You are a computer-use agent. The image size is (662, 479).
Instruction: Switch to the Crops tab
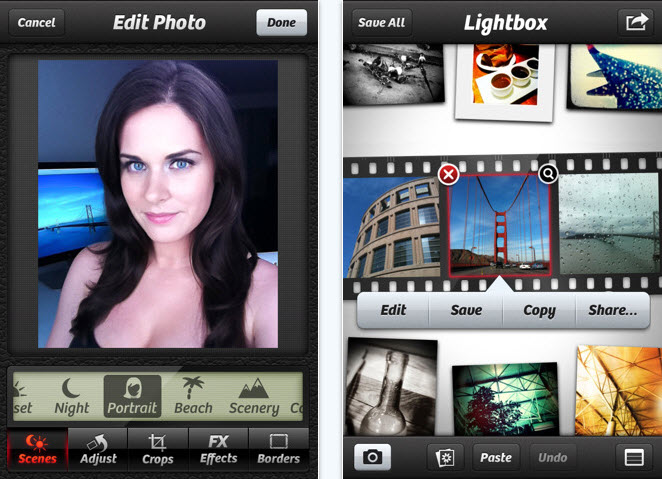pos(157,449)
